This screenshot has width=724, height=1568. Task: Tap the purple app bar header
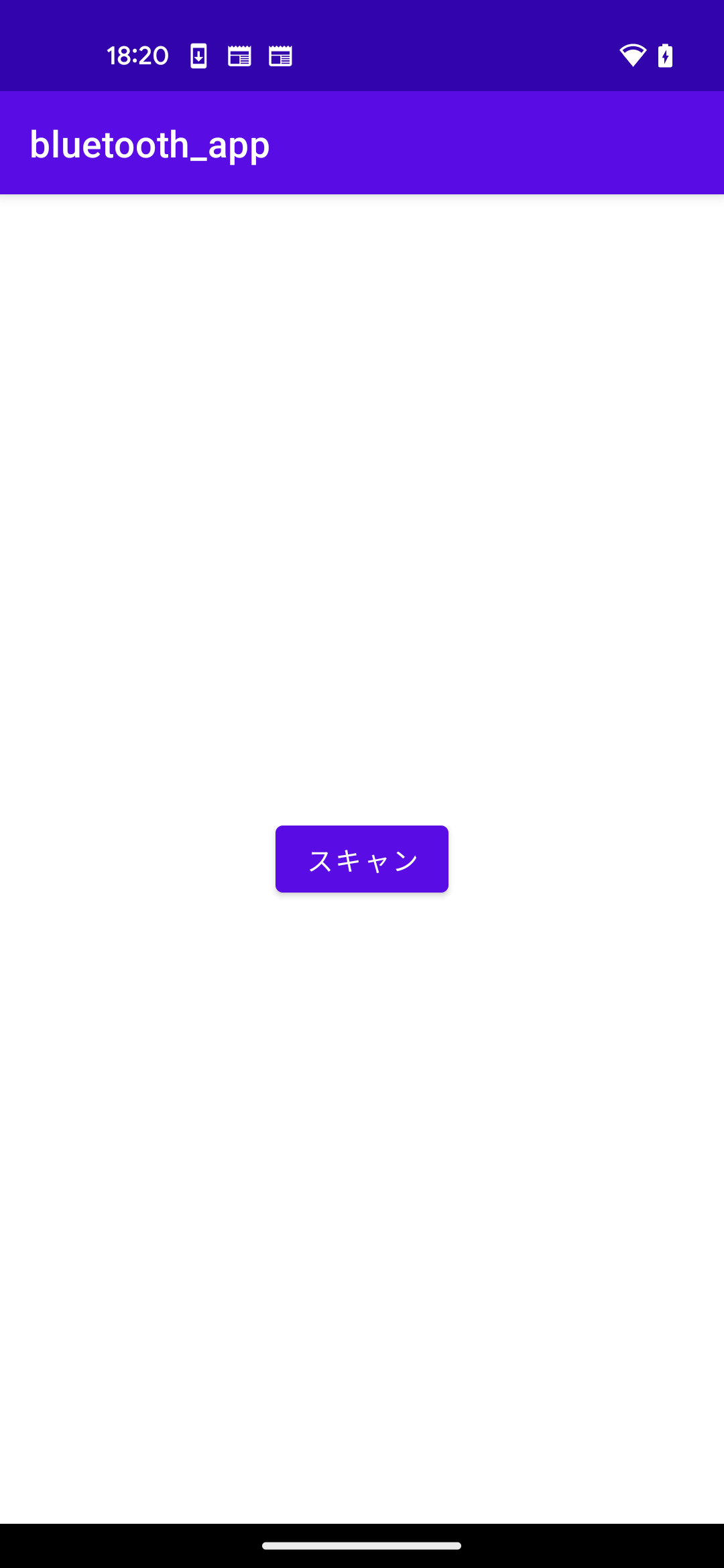point(362,143)
